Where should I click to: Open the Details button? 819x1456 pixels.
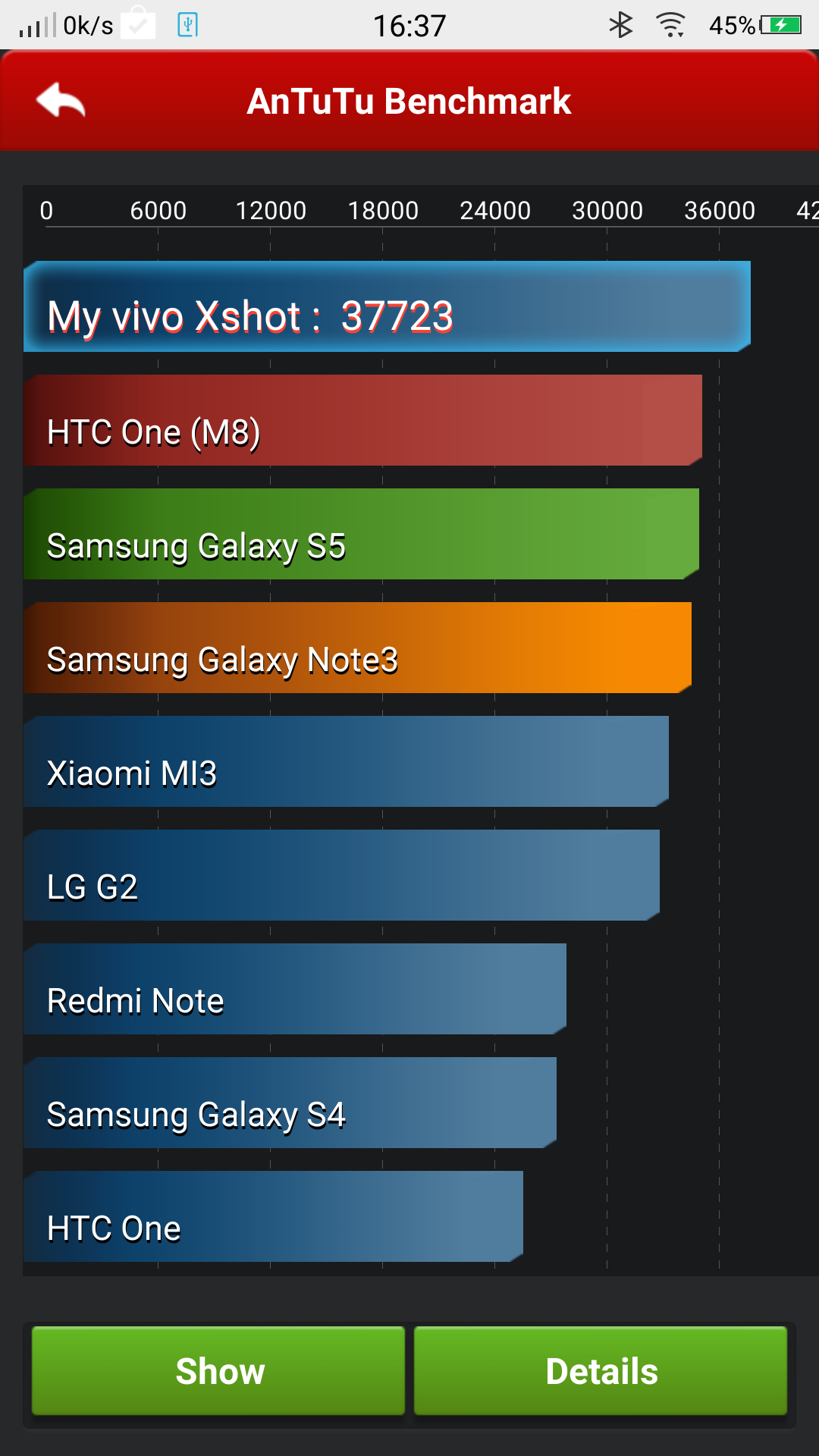click(x=601, y=1370)
